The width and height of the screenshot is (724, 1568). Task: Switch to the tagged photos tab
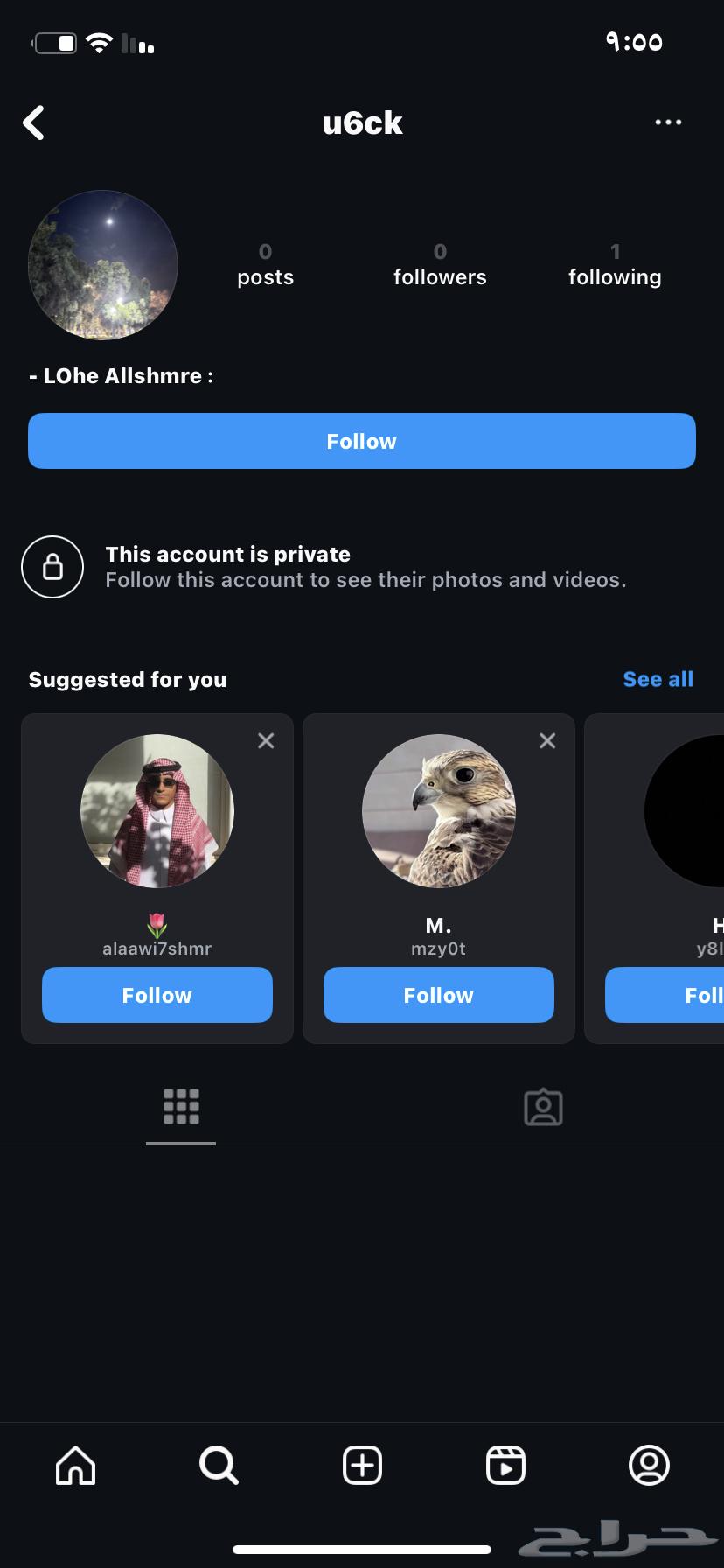point(543,1107)
